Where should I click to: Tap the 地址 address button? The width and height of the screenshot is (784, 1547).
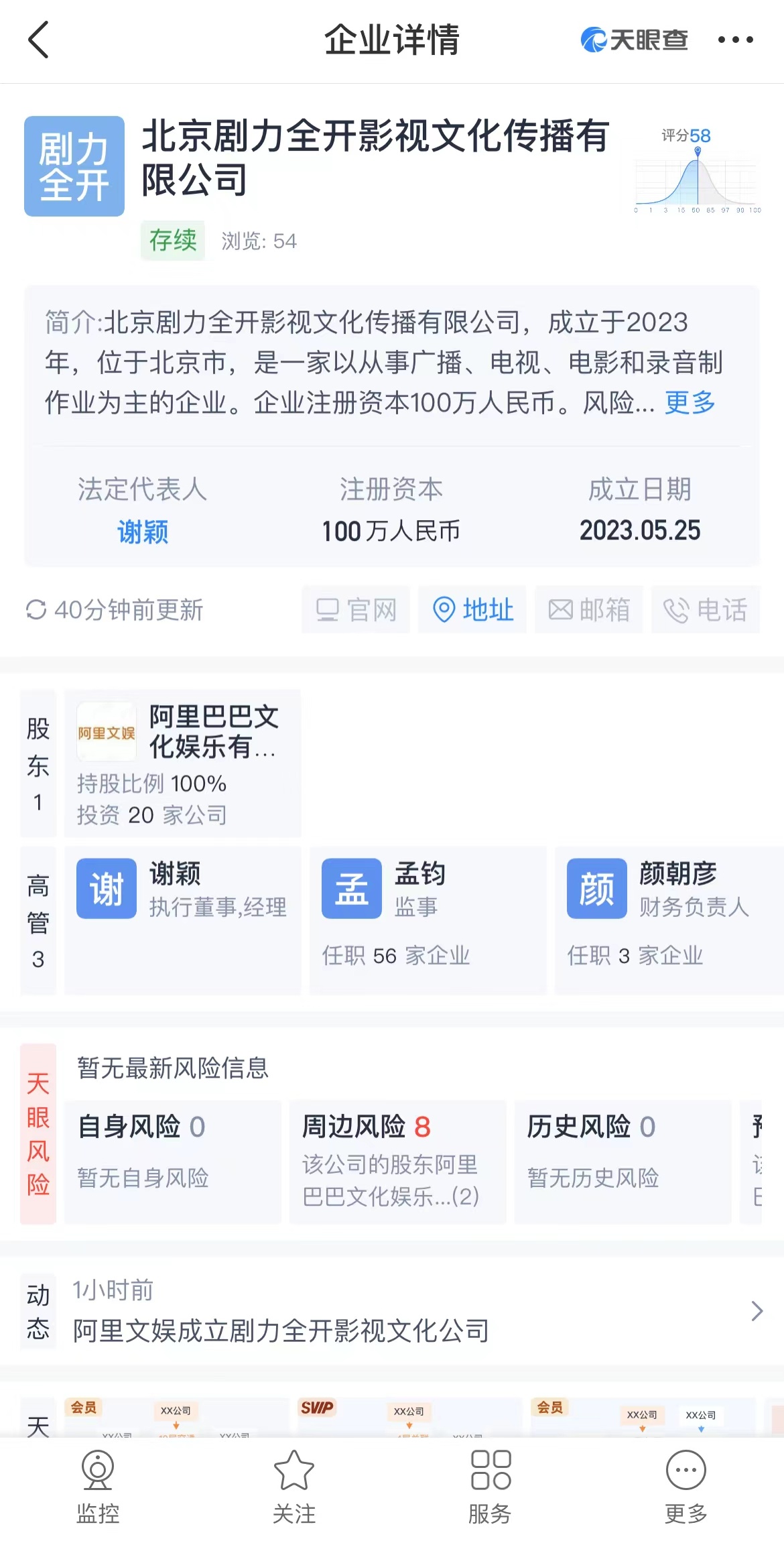pos(472,609)
